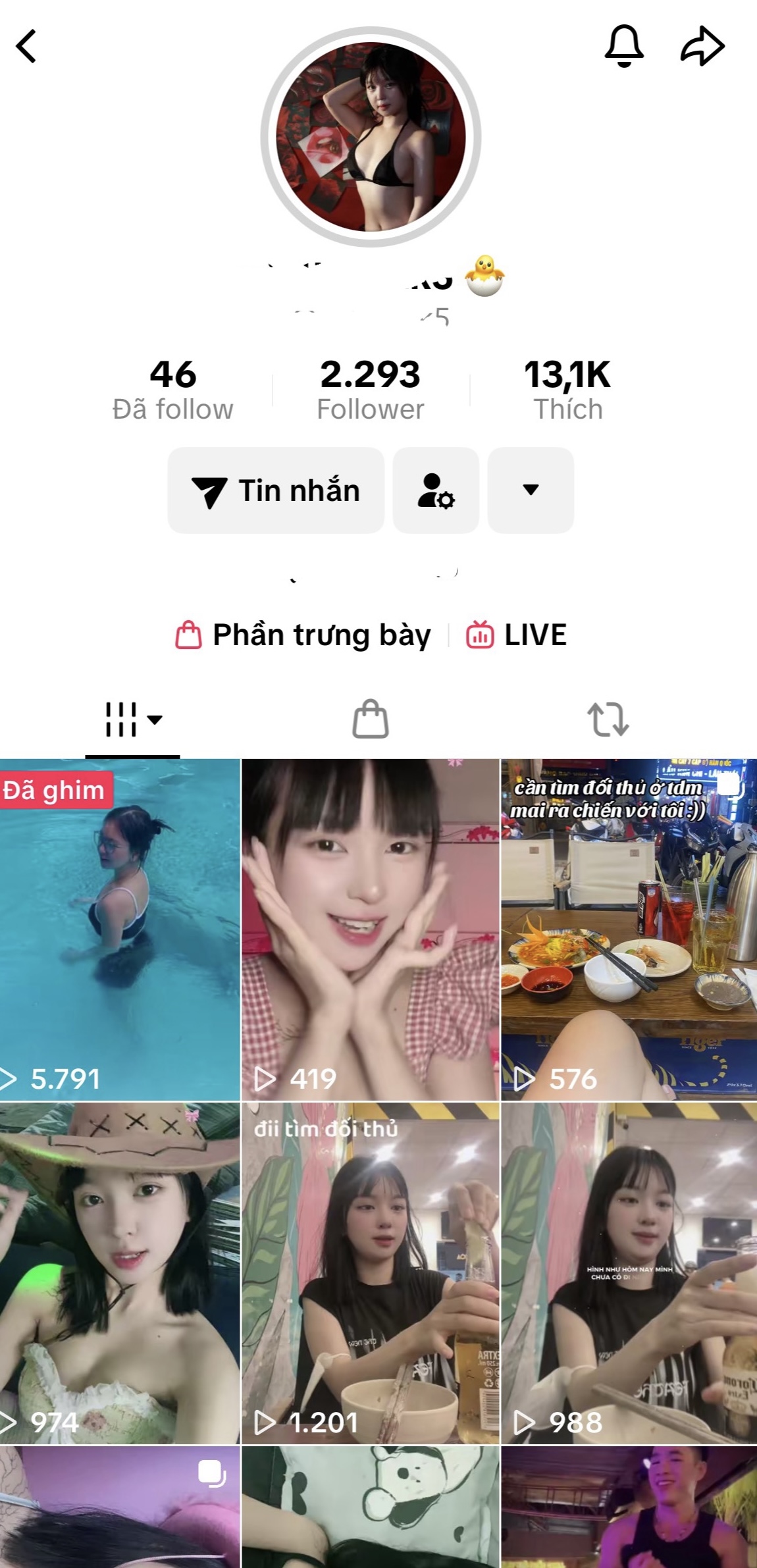Play the video with 974 views
Viewport: 757px width, 1568px height.
point(120,1274)
